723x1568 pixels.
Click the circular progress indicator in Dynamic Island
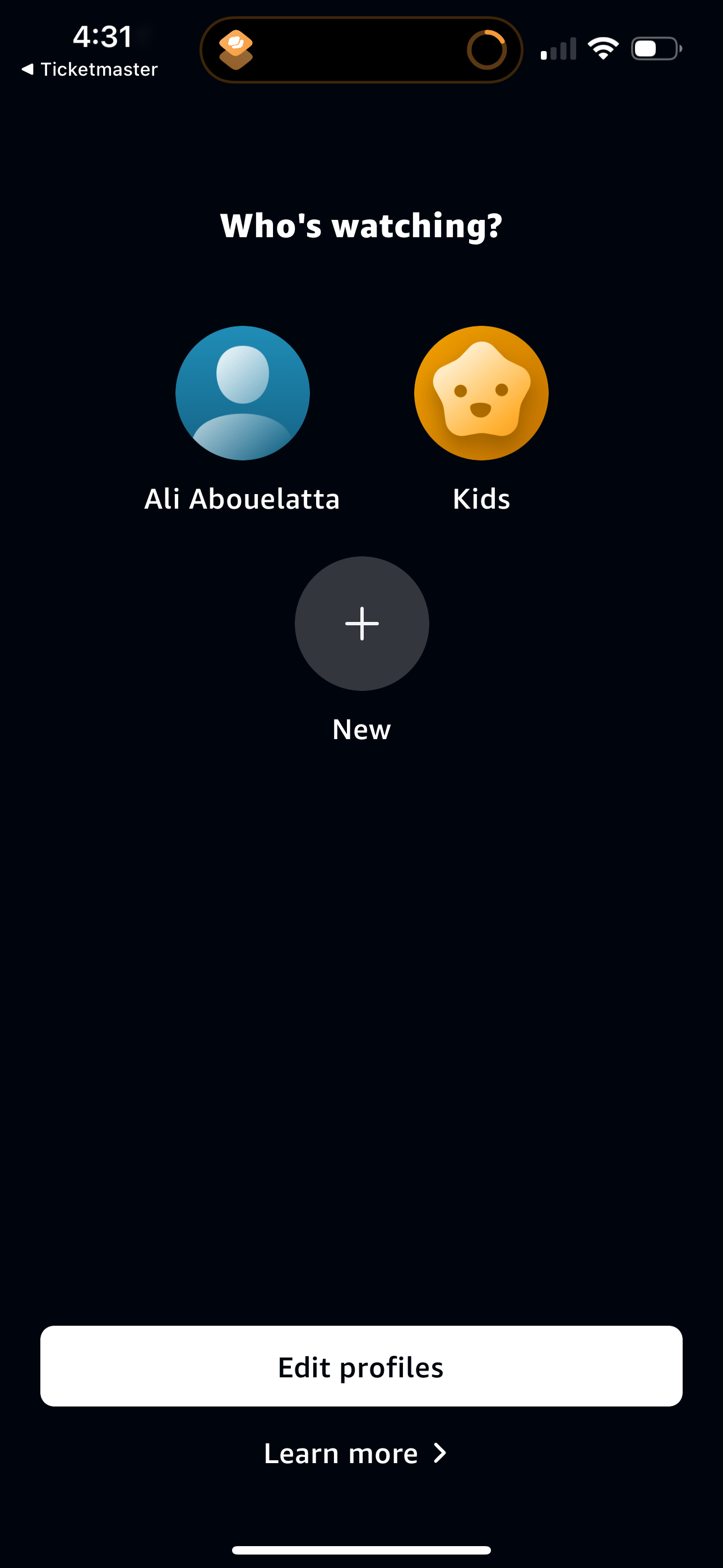[x=487, y=49]
